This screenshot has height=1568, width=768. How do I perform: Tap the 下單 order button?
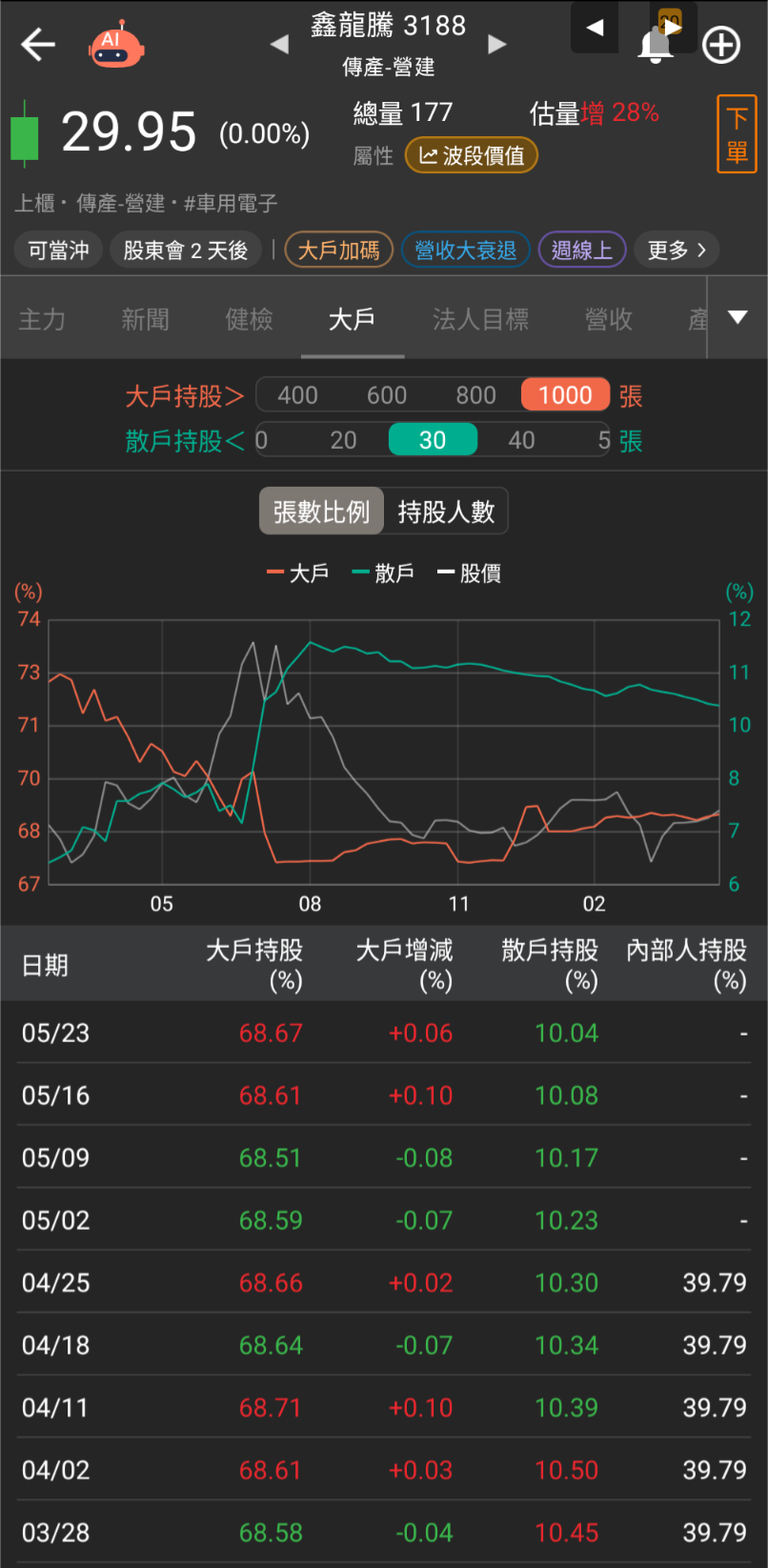tap(737, 134)
